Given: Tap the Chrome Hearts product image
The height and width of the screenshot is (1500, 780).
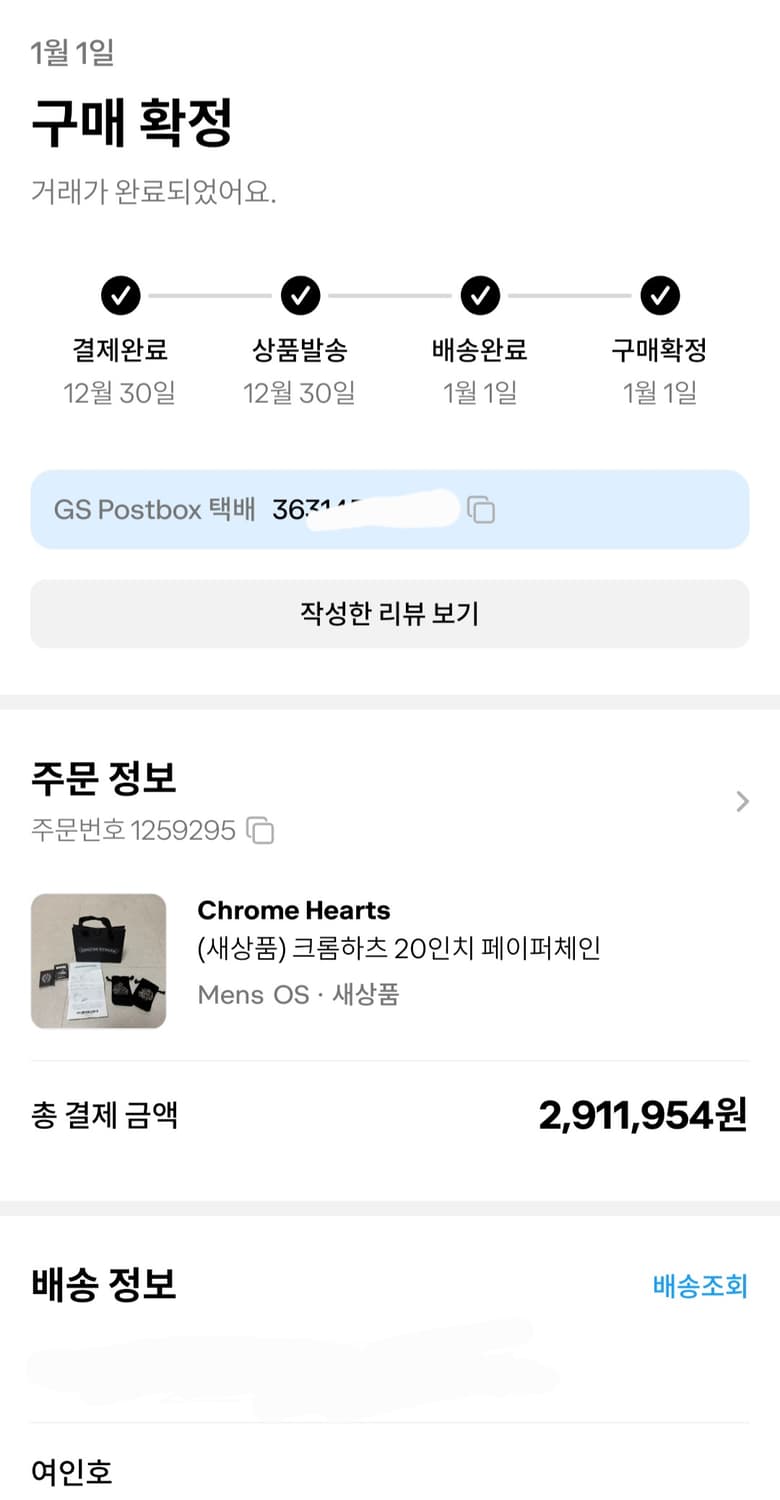Looking at the screenshot, I should point(98,960).
